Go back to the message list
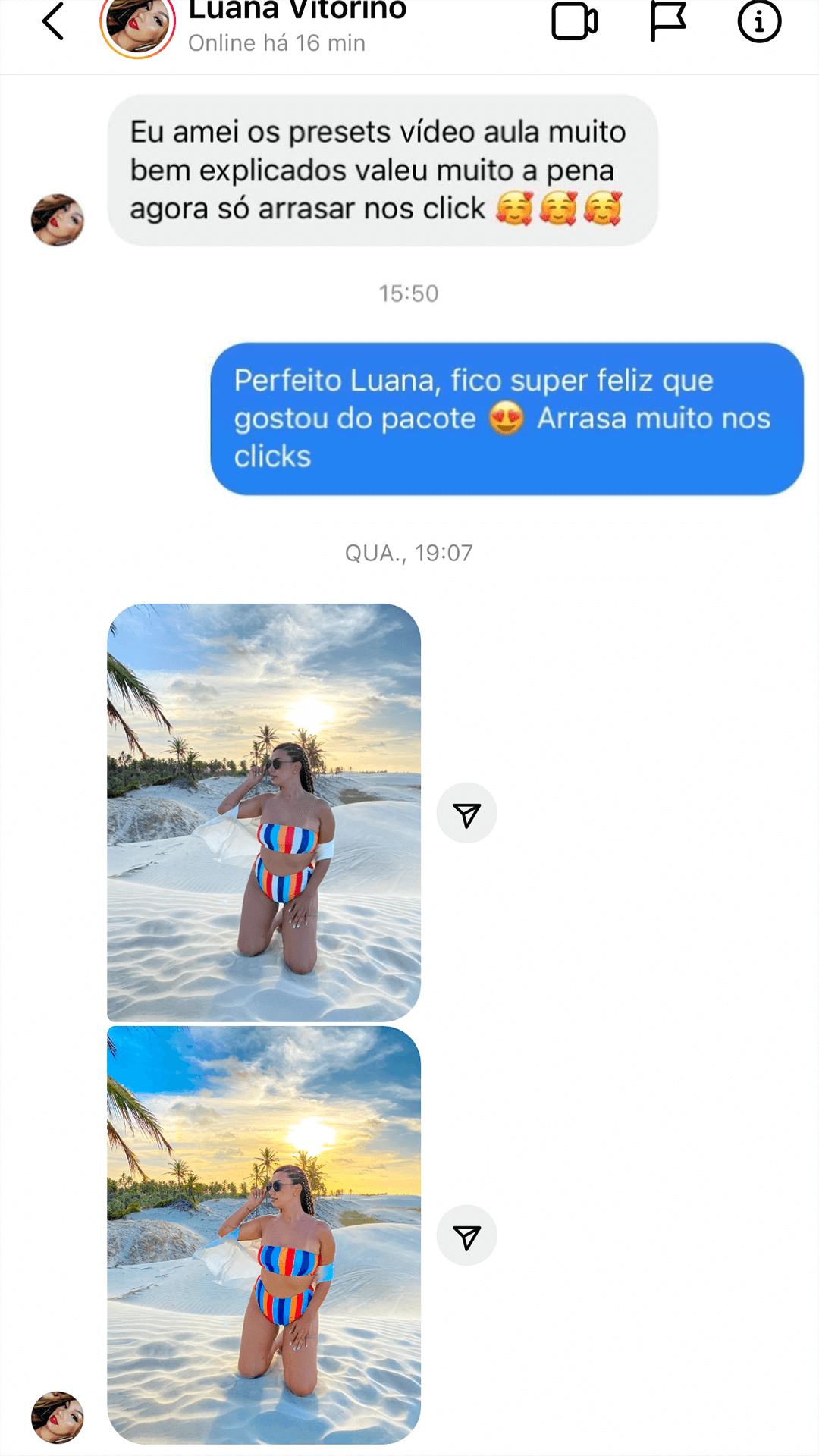Image resolution: width=819 pixels, height=1456 pixels. click(x=53, y=22)
